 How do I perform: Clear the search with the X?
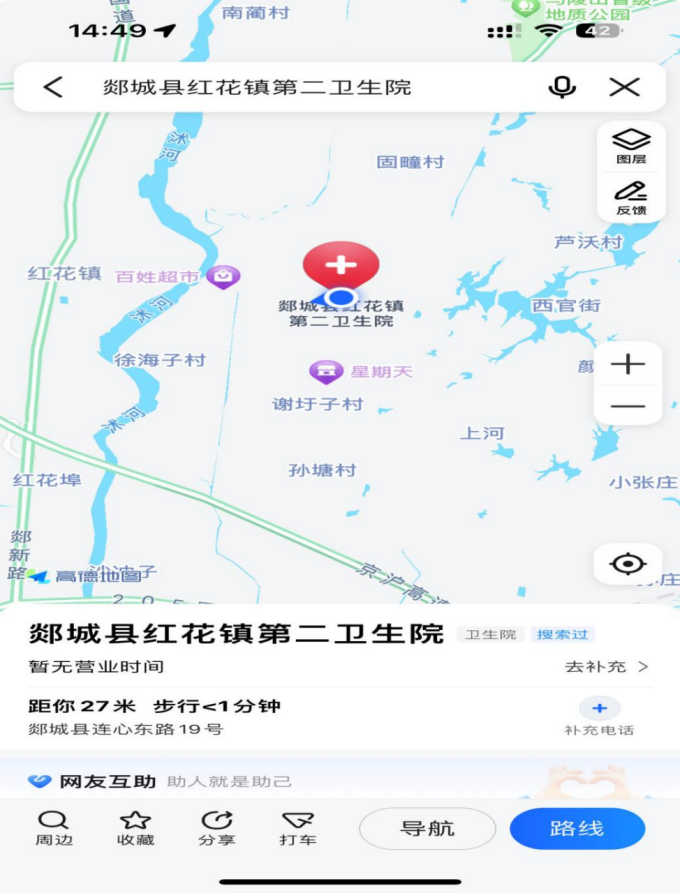point(625,88)
